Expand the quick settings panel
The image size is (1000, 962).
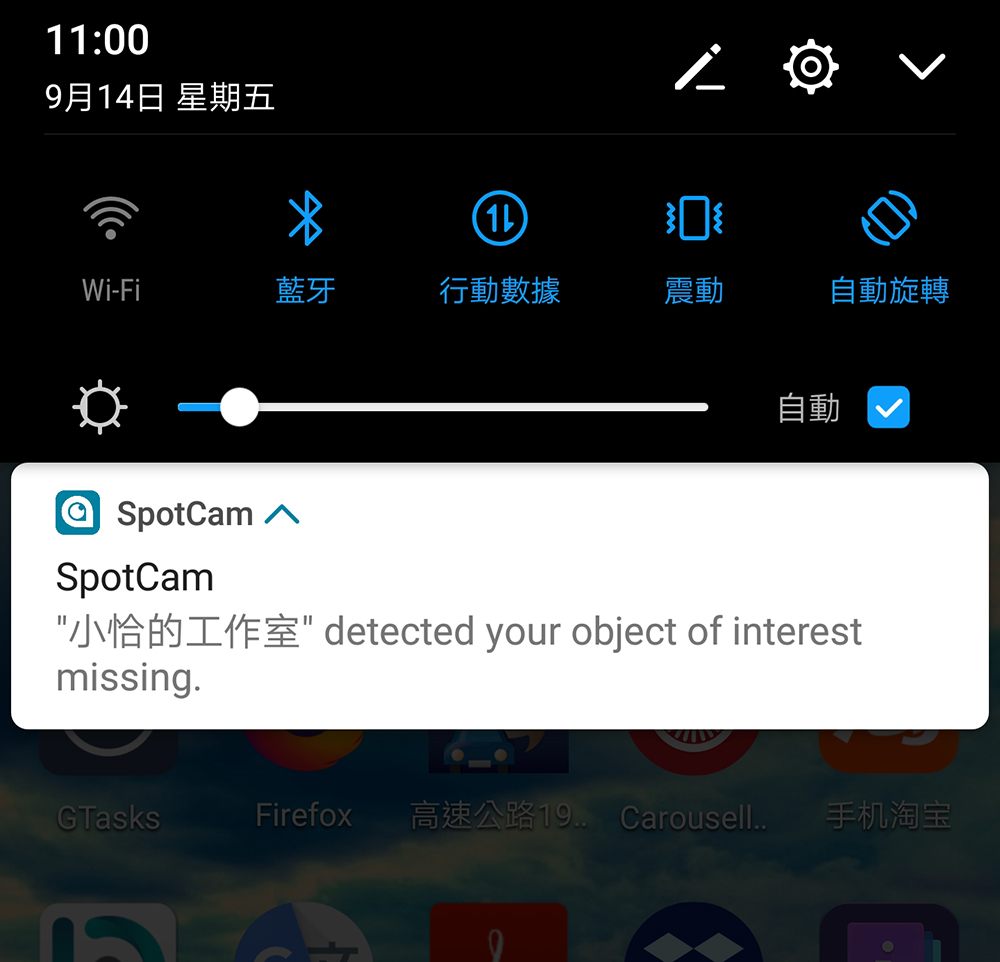click(x=921, y=67)
